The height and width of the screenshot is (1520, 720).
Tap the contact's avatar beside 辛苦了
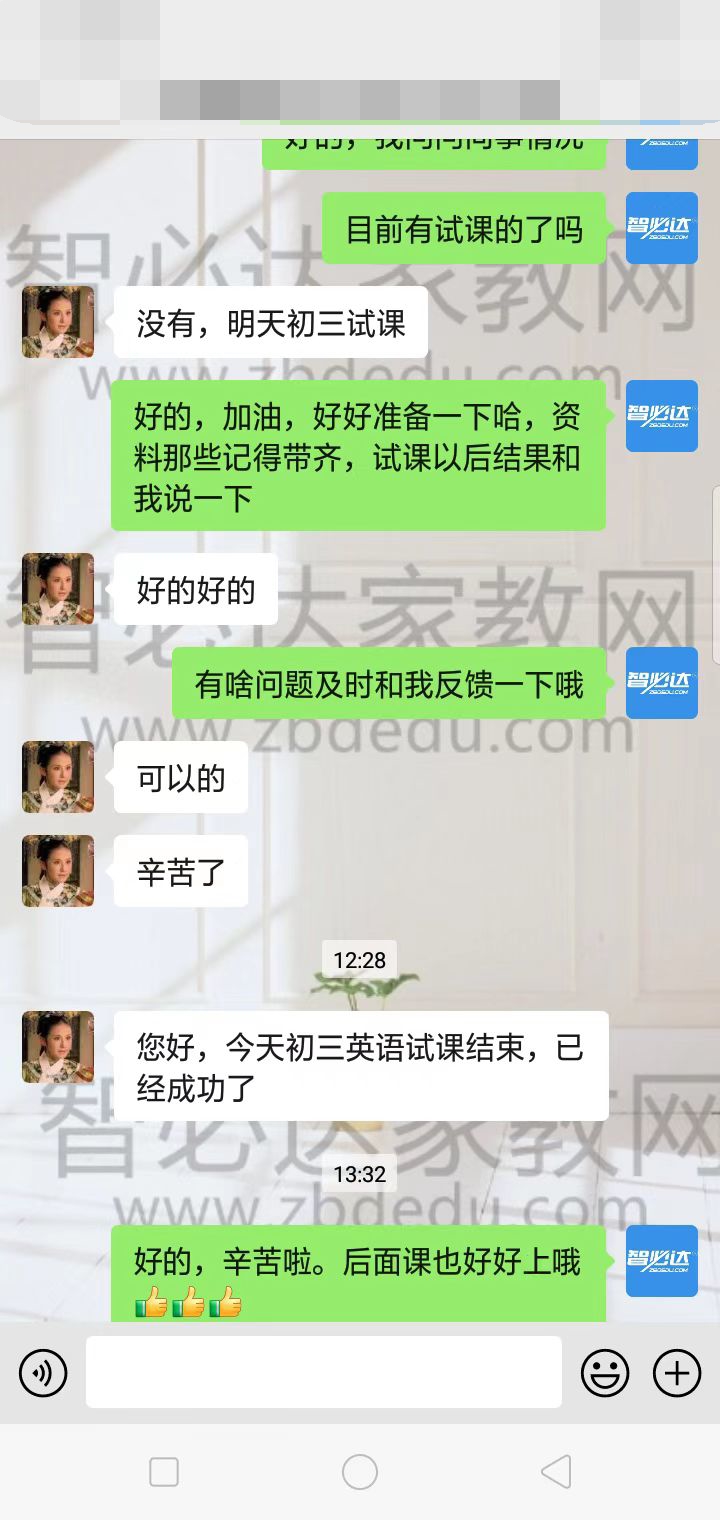point(58,871)
